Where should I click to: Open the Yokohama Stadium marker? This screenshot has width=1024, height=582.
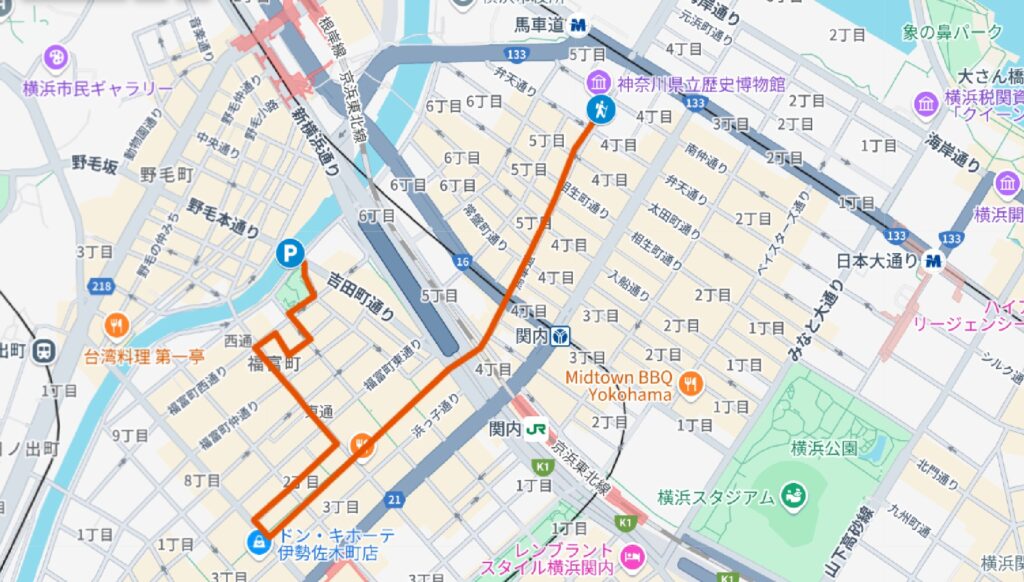(793, 495)
